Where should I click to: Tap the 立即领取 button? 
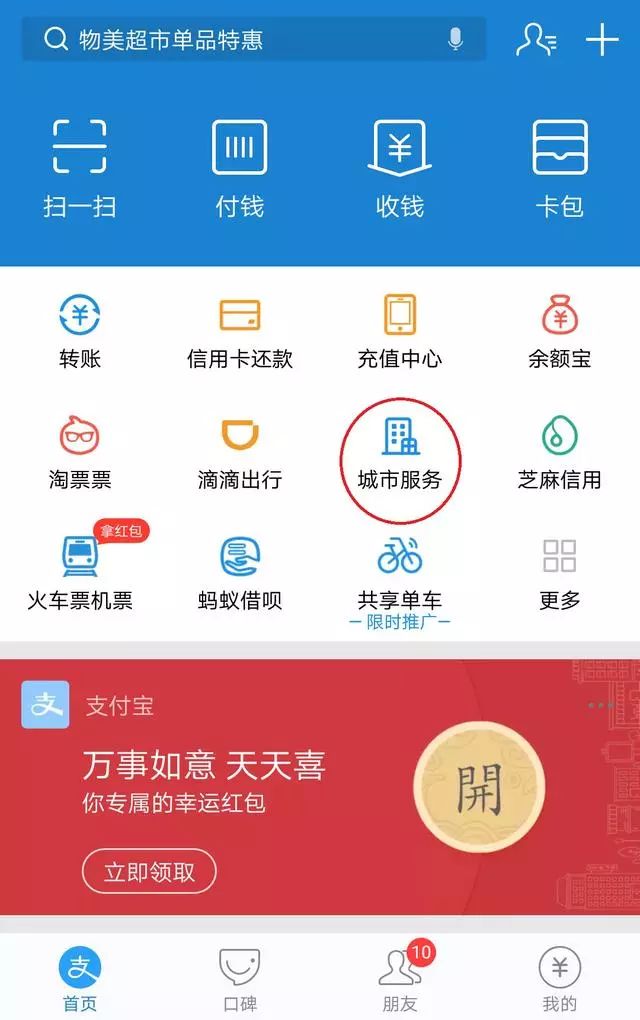pos(149,871)
